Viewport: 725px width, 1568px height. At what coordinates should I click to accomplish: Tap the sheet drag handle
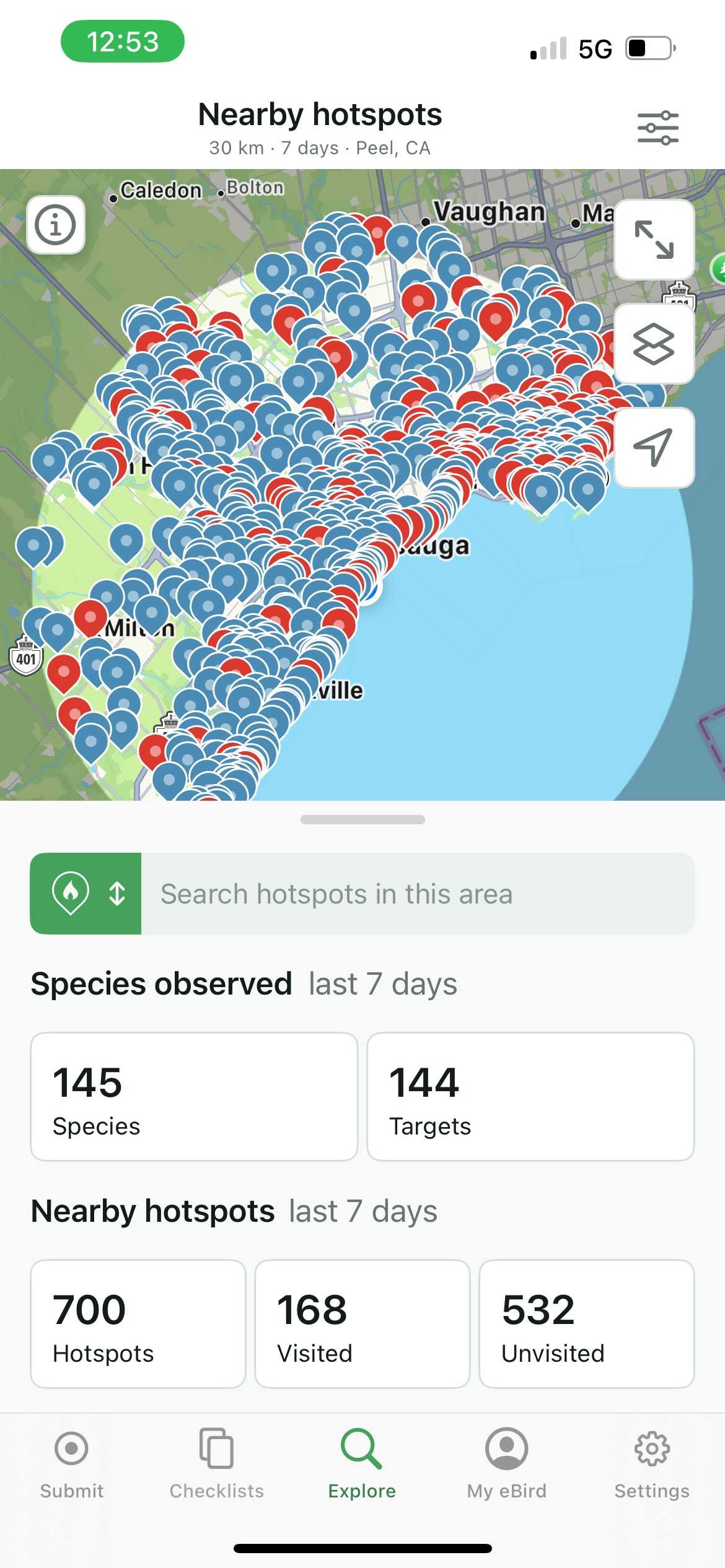[x=362, y=819]
